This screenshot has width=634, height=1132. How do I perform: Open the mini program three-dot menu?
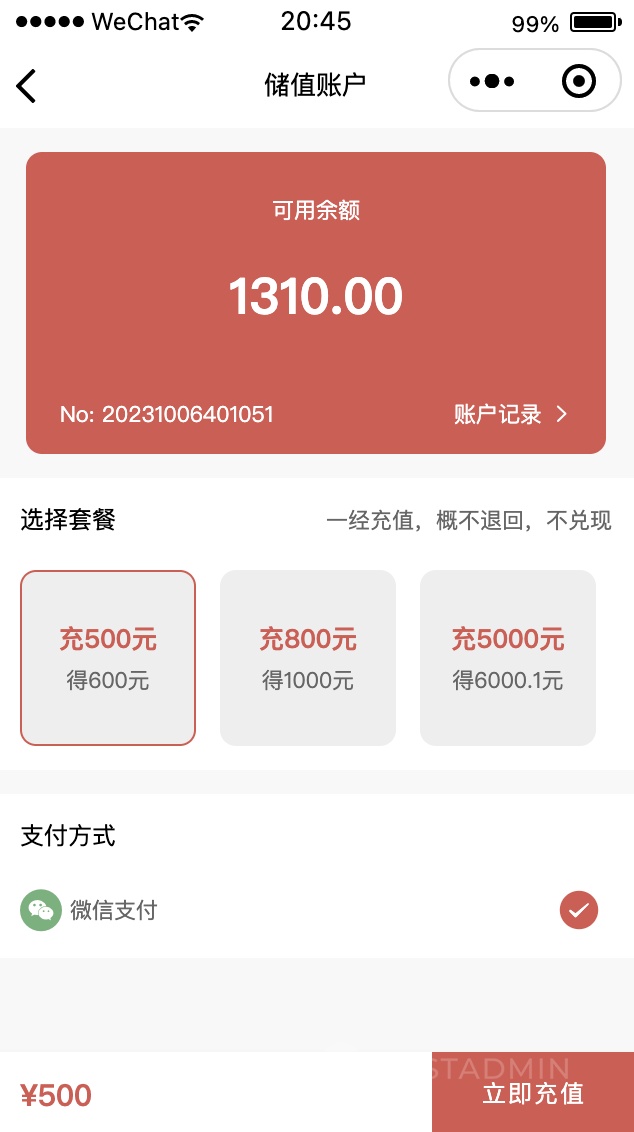pos(492,82)
